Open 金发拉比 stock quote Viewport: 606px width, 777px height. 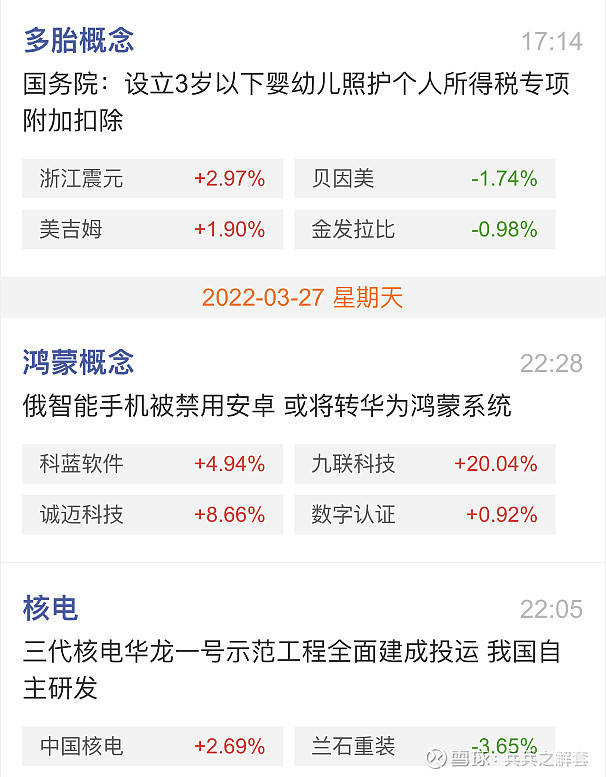tap(424, 229)
